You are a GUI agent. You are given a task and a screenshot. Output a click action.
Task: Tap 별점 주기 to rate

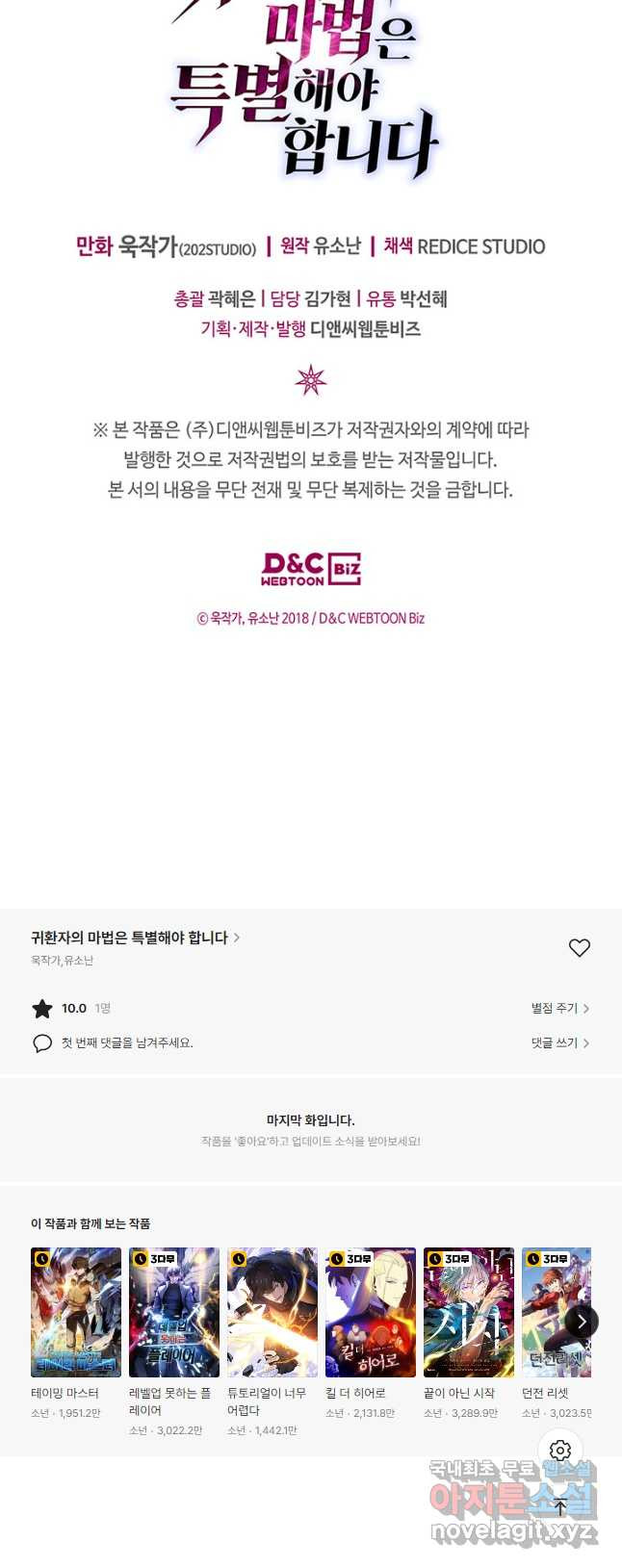tap(559, 1008)
